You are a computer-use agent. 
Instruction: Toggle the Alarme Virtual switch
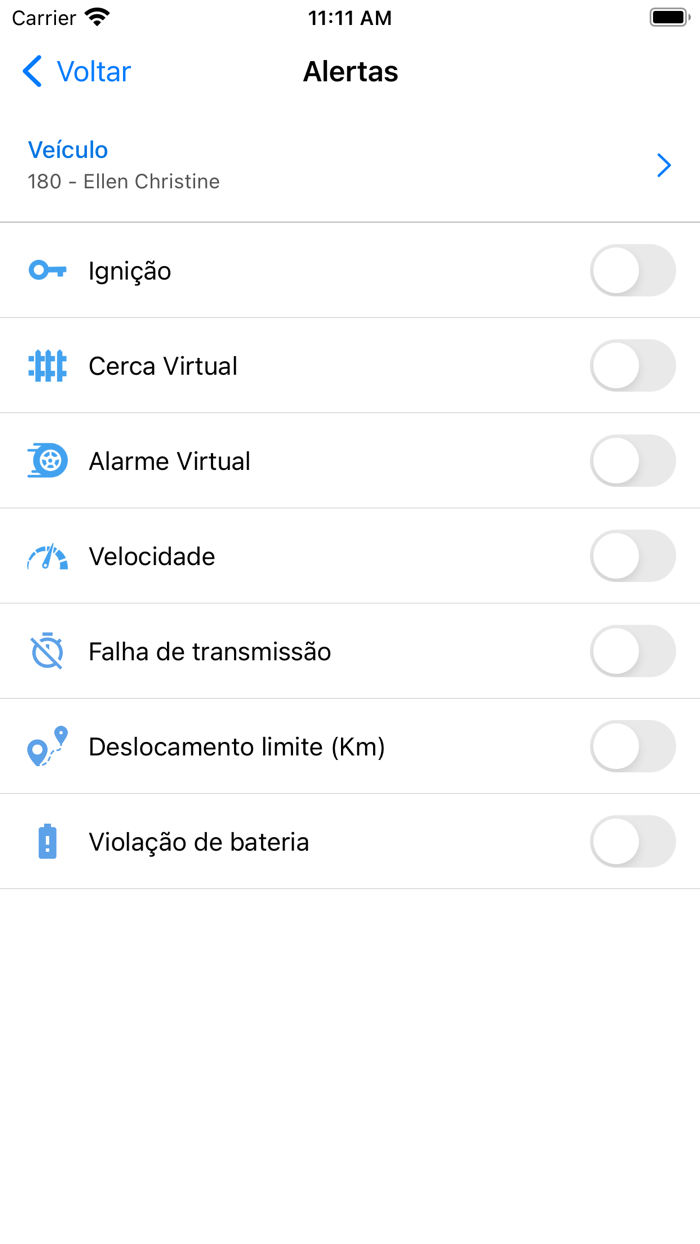632,461
